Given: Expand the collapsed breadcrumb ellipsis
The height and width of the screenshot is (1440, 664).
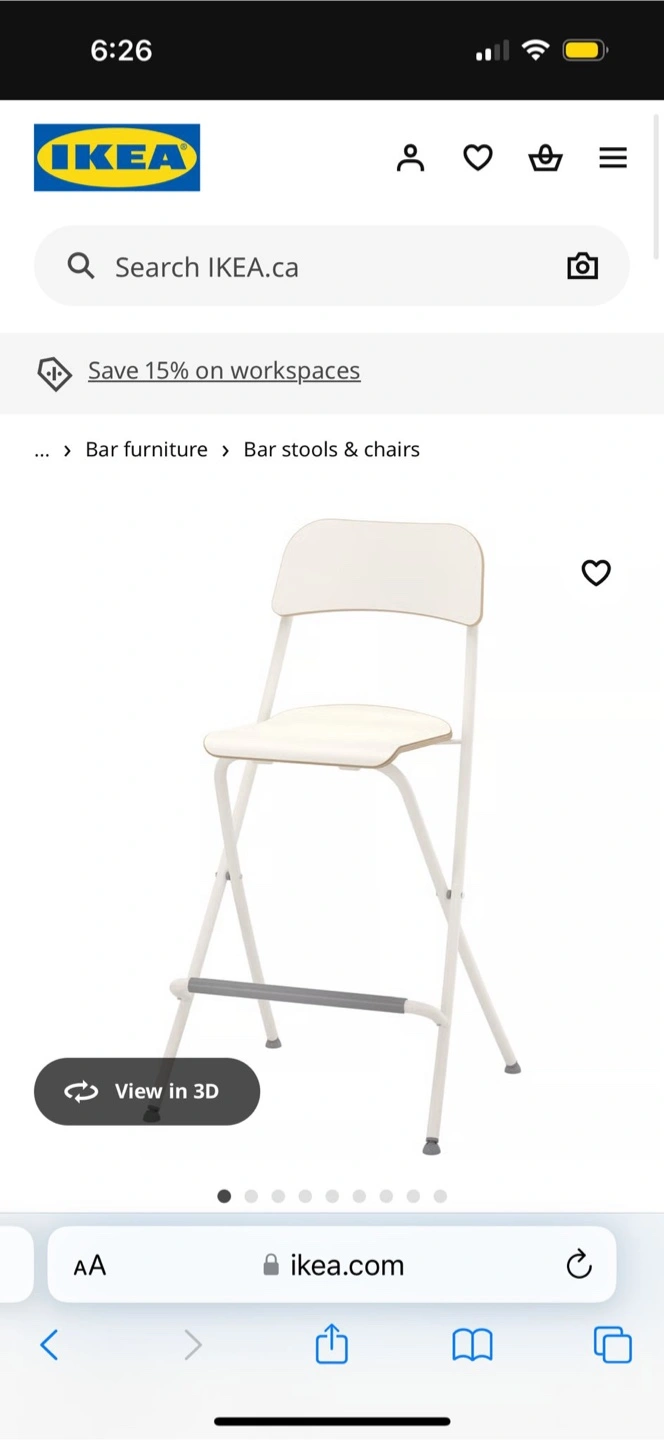Looking at the screenshot, I should (x=42, y=450).
